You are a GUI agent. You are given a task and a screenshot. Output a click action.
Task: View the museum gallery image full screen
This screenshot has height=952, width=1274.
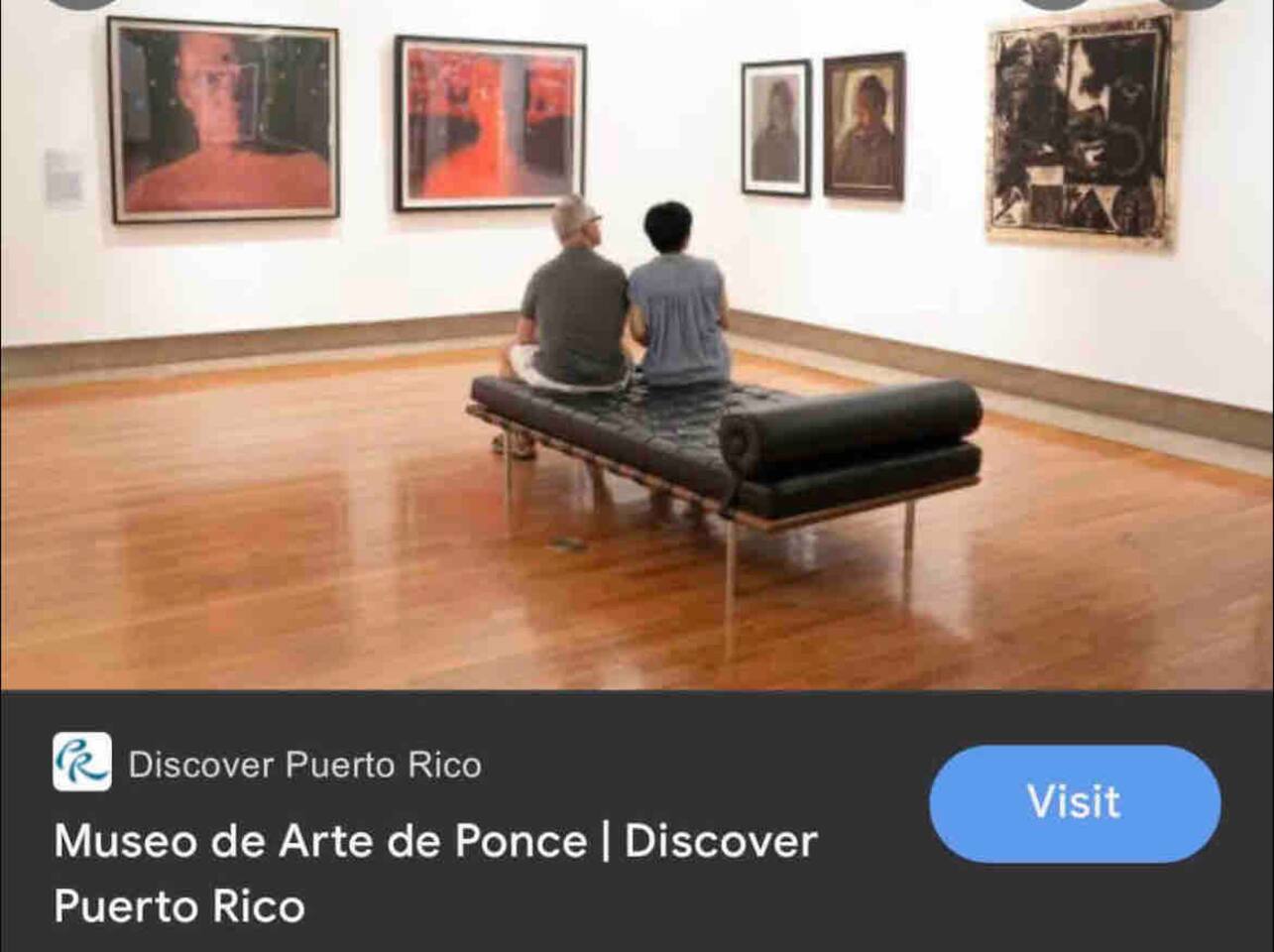[x=637, y=347]
